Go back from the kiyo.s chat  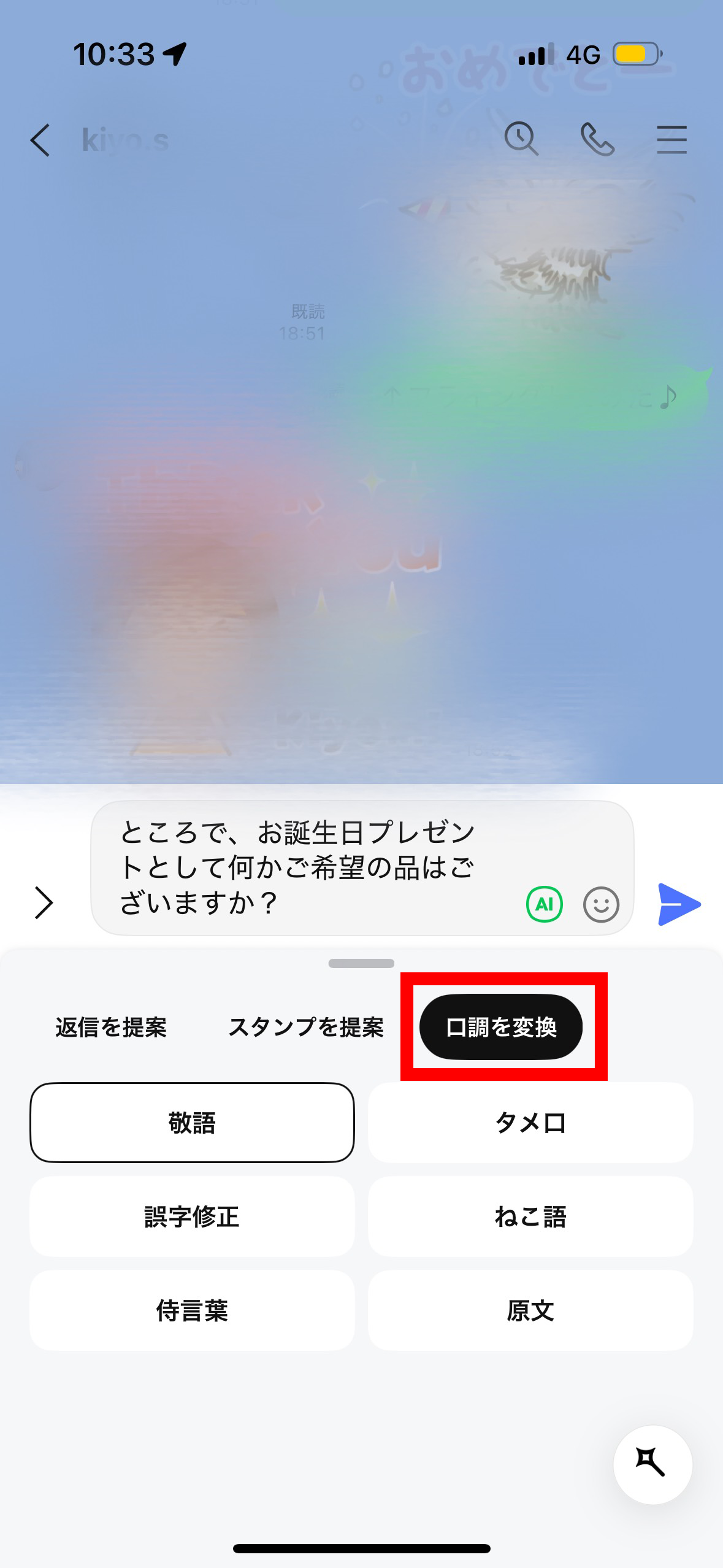click(x=40, y=140)
